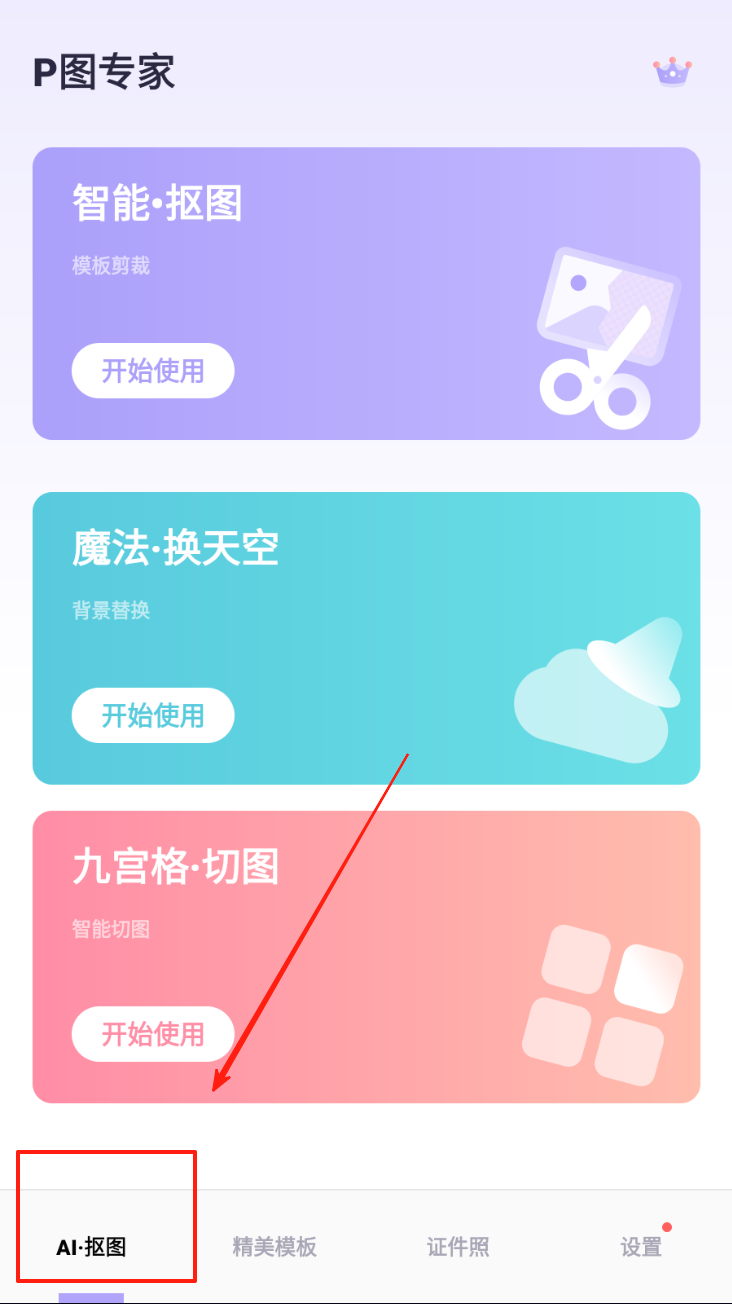Open the 证件照 tab

(458, 1247)
